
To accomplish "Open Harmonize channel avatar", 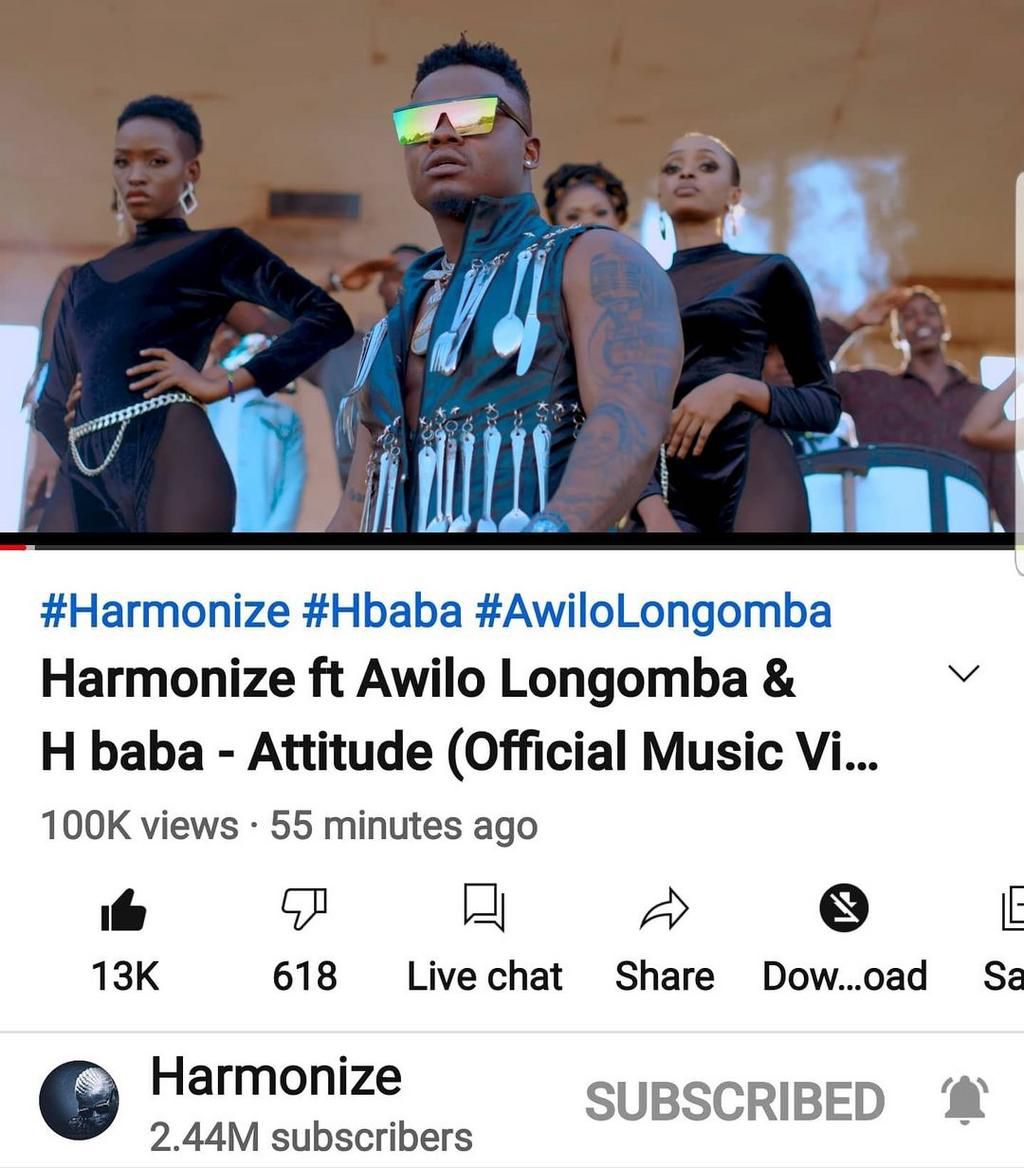I will 79,1100.
